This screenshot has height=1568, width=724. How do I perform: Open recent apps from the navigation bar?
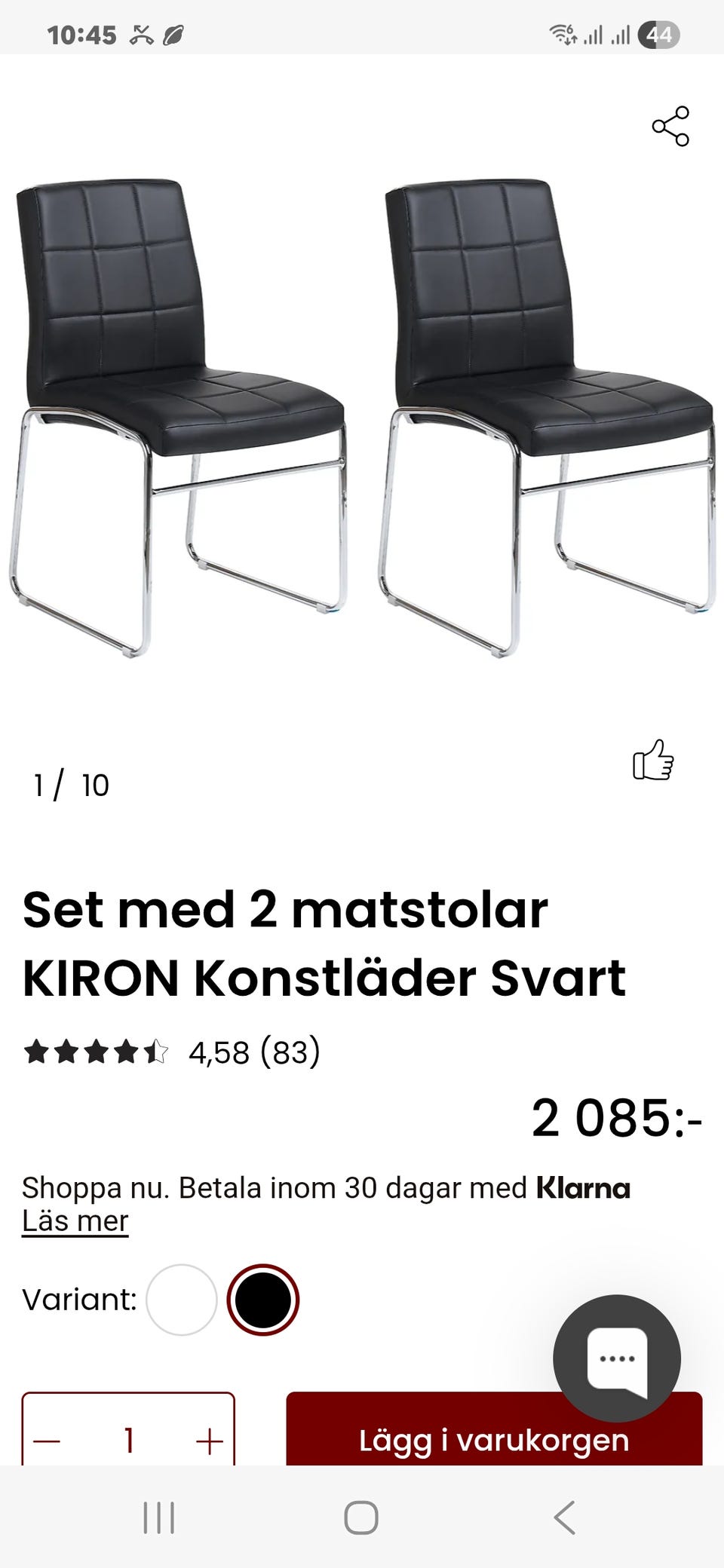click(x=159, y=1517)
